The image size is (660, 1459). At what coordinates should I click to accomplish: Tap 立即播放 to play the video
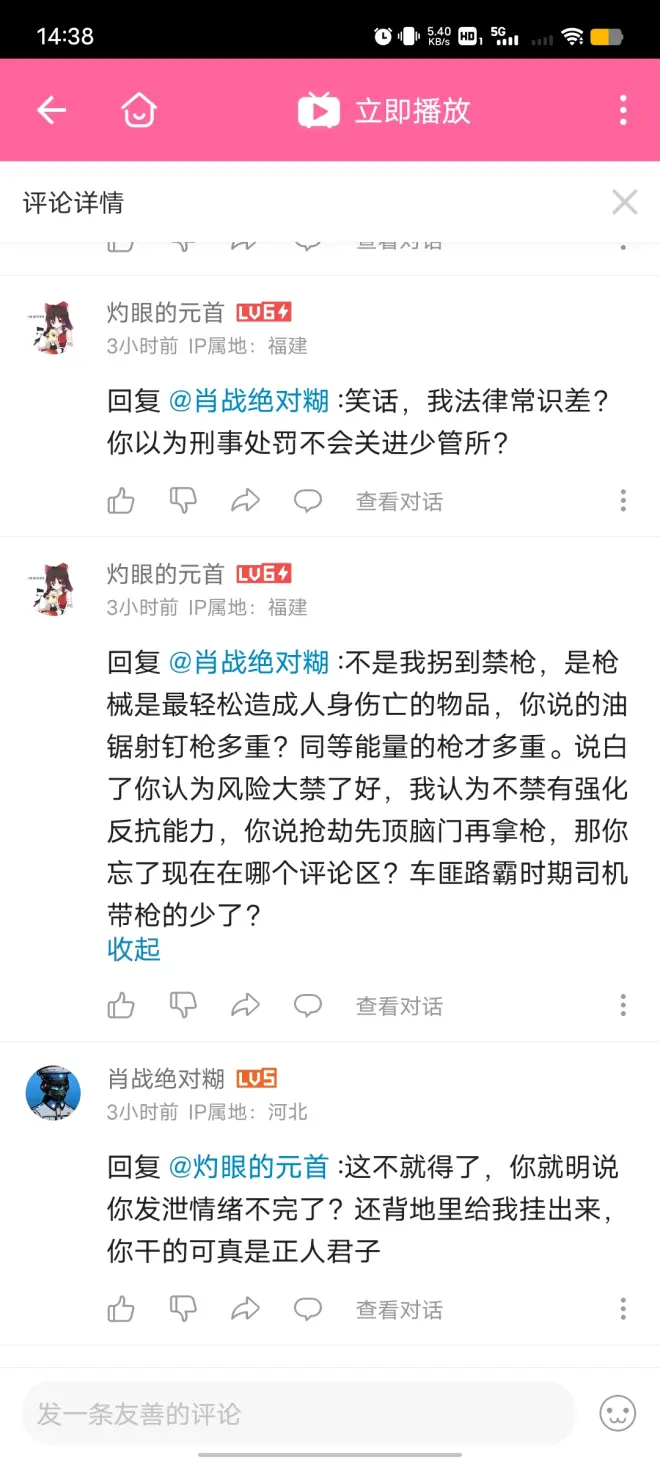(x=385, y=110)
